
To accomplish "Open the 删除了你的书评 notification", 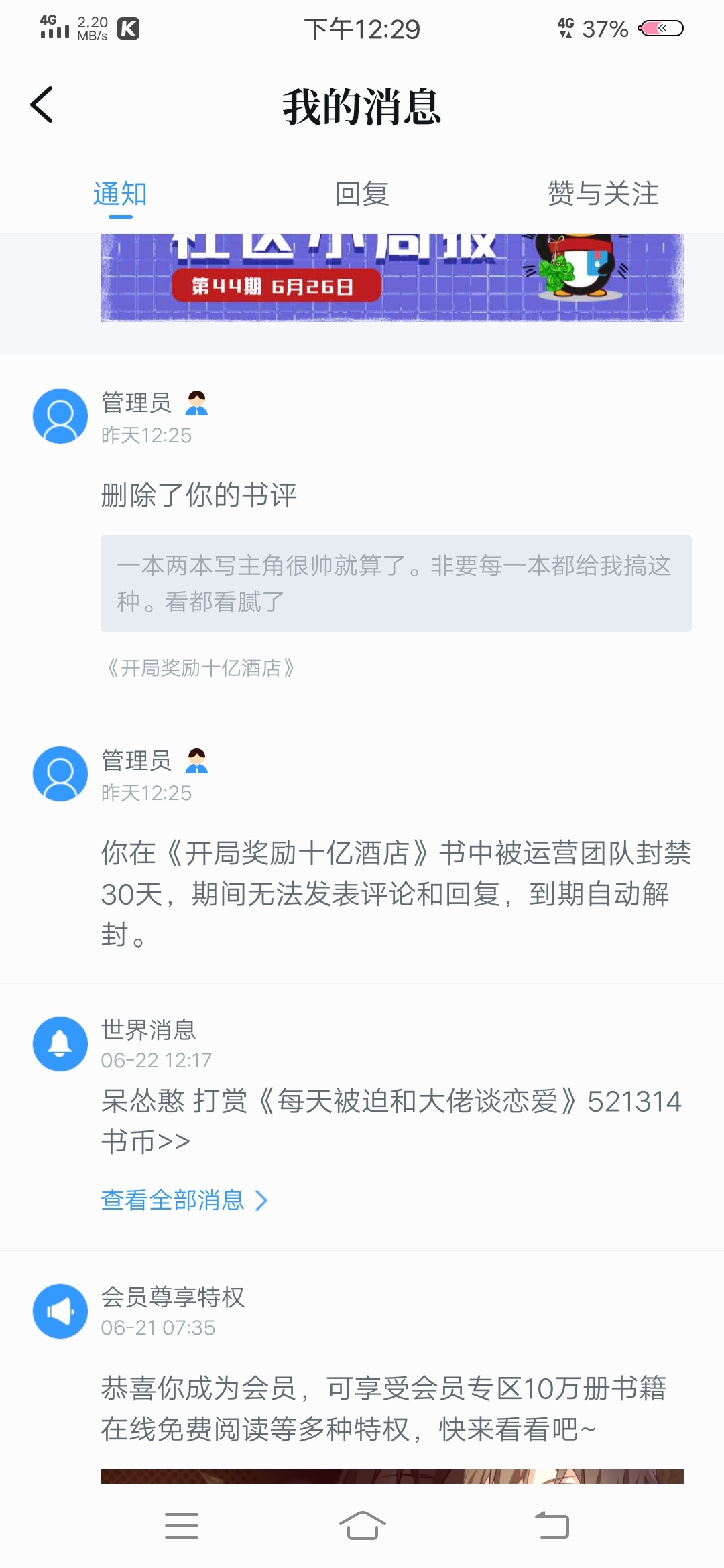I will coord(198,495).
